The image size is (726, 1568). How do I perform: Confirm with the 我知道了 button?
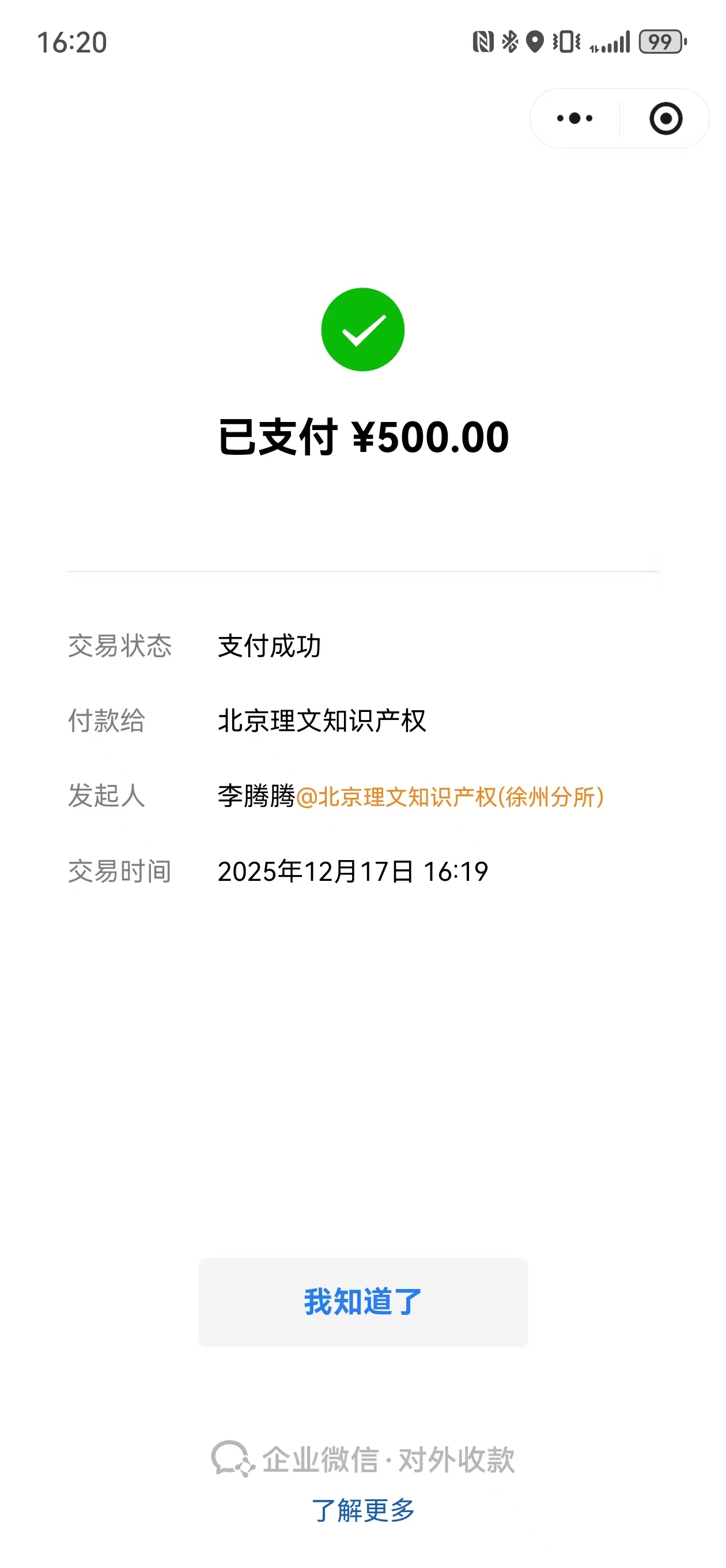pos(362,1302)
